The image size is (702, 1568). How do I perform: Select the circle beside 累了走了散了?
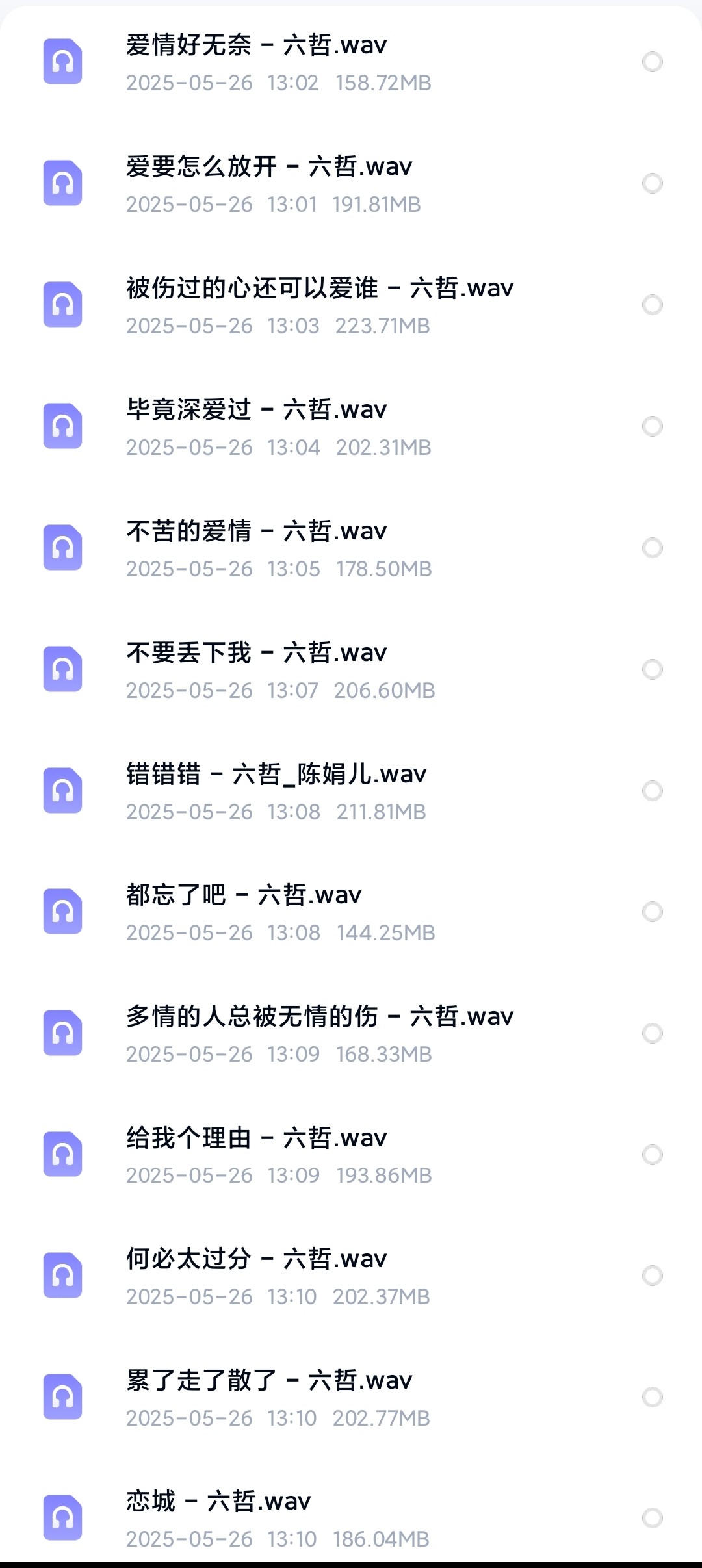652,1397
